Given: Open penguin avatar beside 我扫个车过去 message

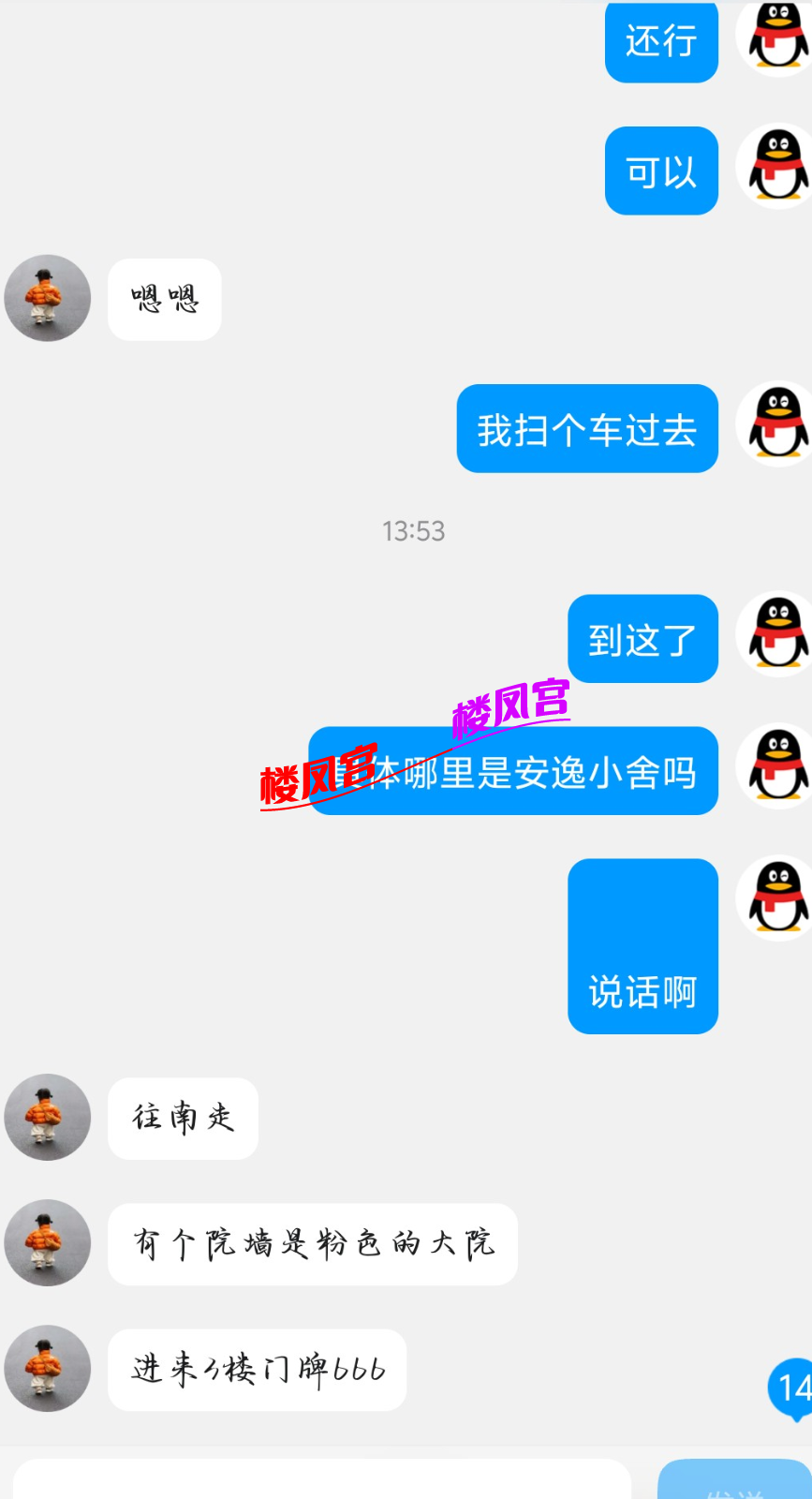Looking at the screenshot, I should [775, 424].
